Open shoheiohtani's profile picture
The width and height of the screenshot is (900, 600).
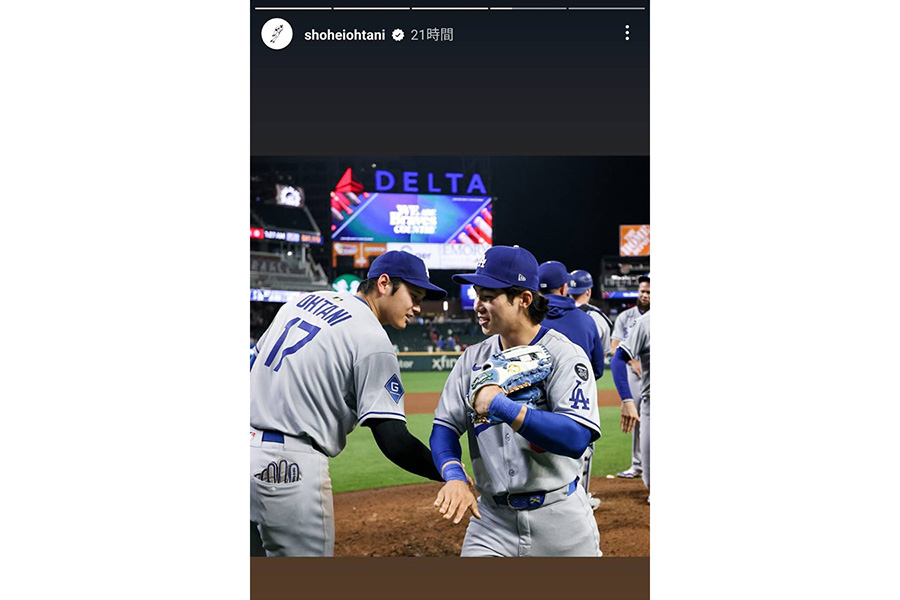point(277,34)
